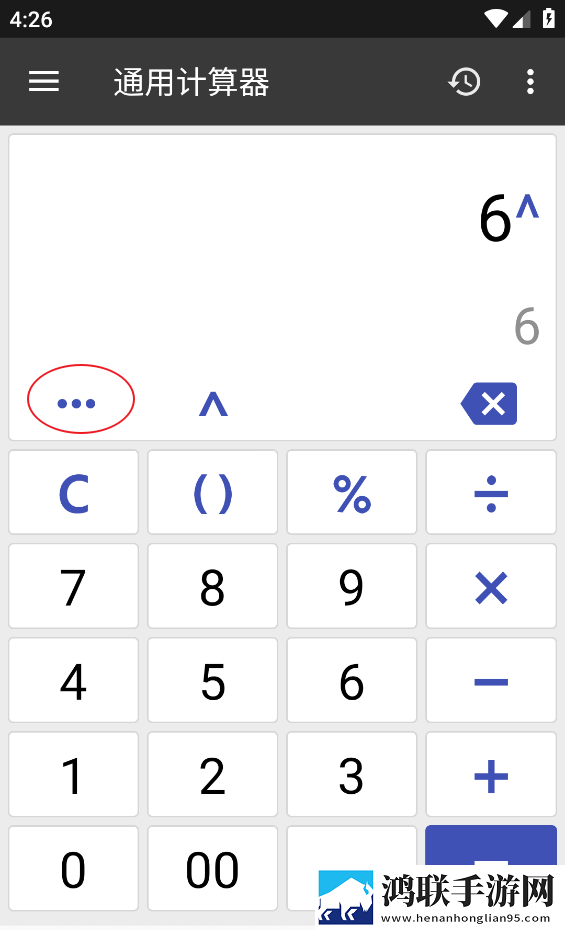Screen dimensions: 565x930
Task: Open the overflow menu
Action: tap(531, 81)
